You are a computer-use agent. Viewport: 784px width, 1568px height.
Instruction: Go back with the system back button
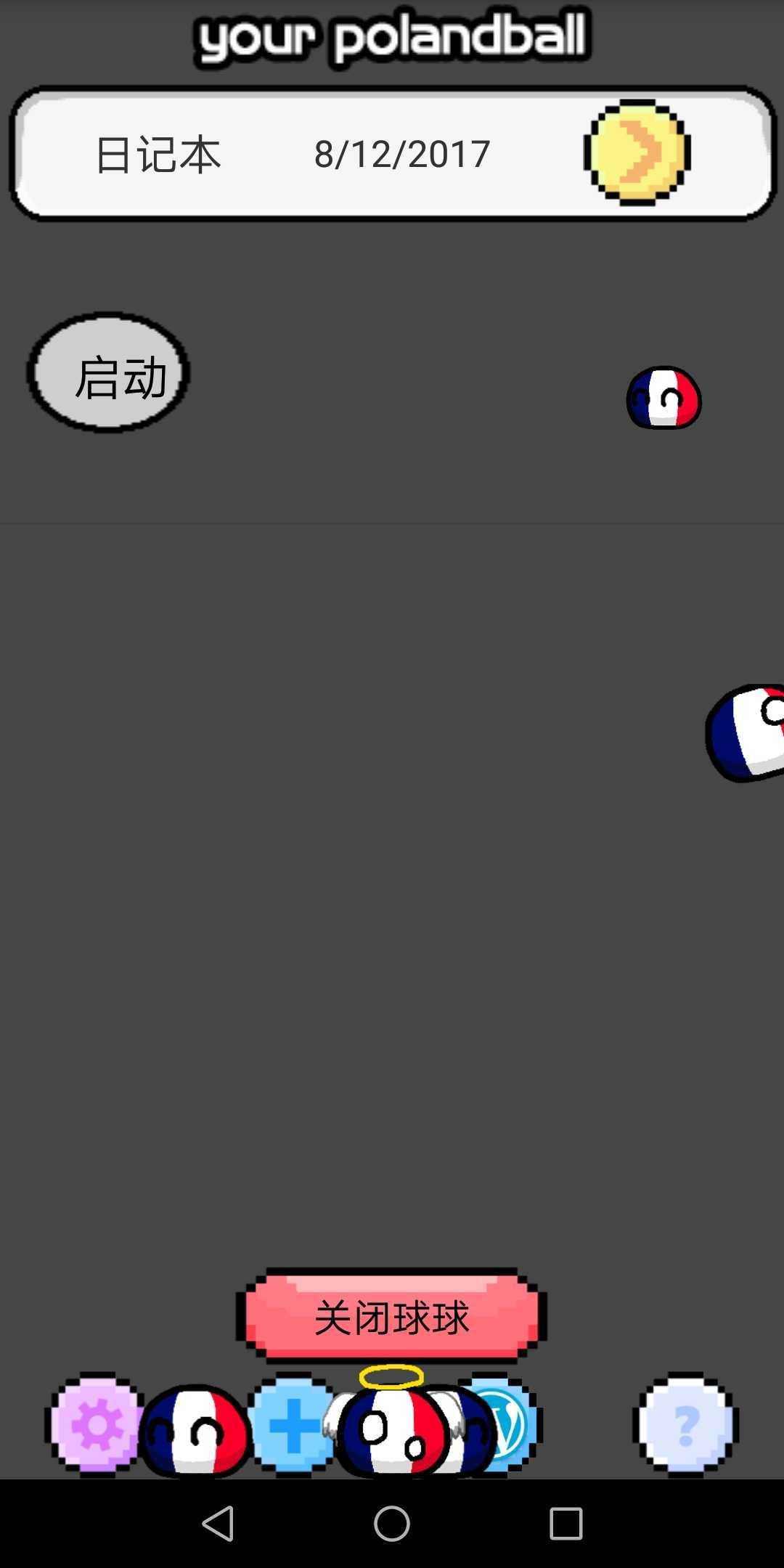(218, 1523)
